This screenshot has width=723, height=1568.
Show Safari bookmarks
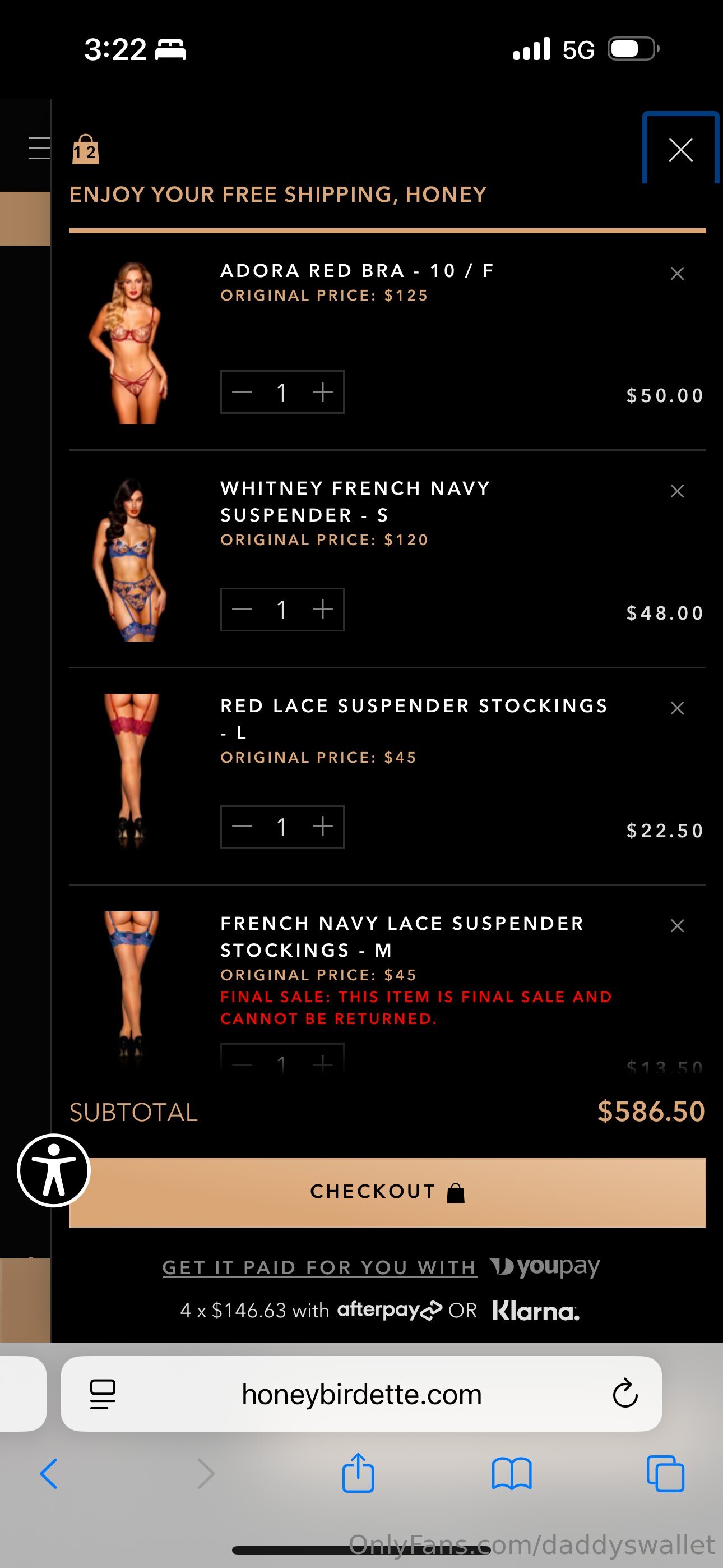(x=511, y=1473)
